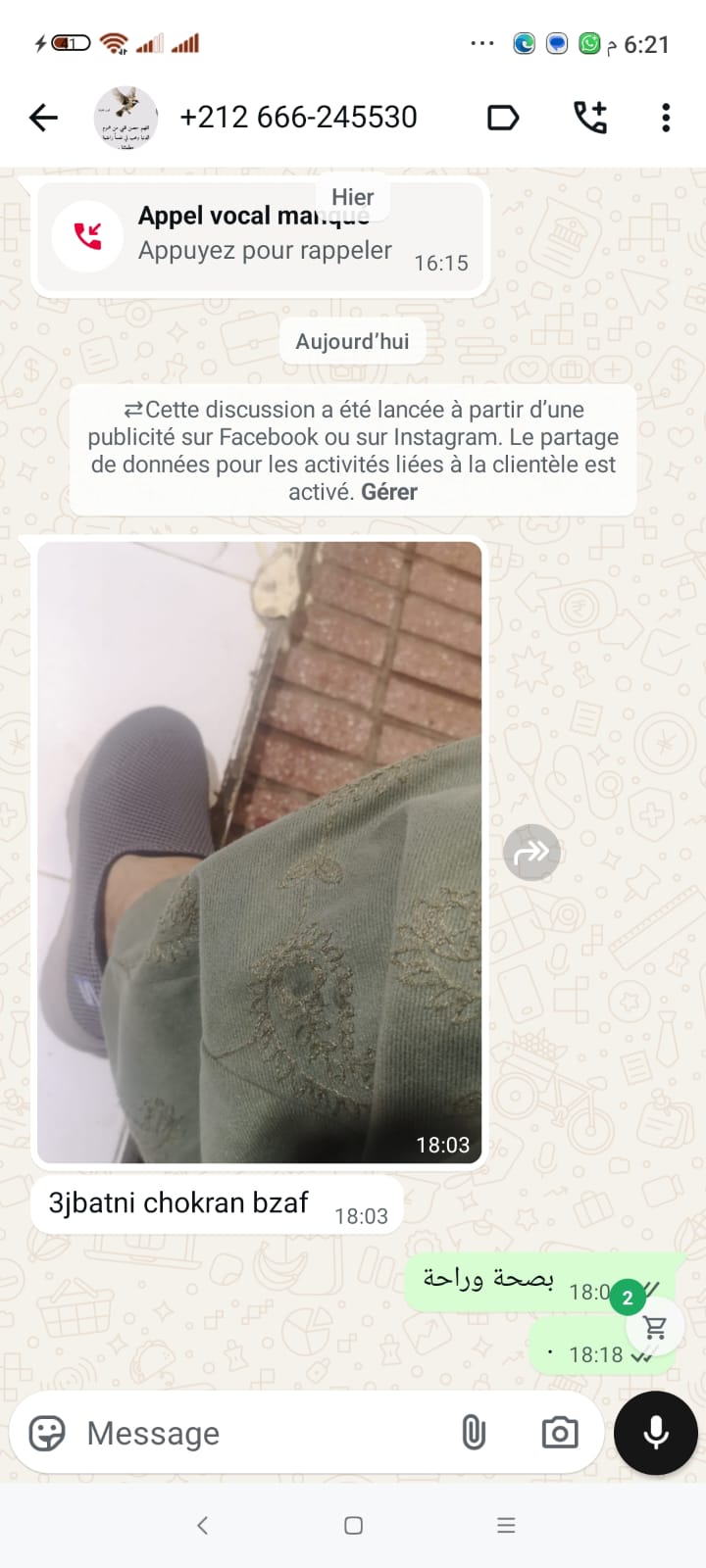Image resolution: width=706 pixels, height=1568 pixels.
Task: Open the sticker and emoji picker
Action: (47, 1433)
